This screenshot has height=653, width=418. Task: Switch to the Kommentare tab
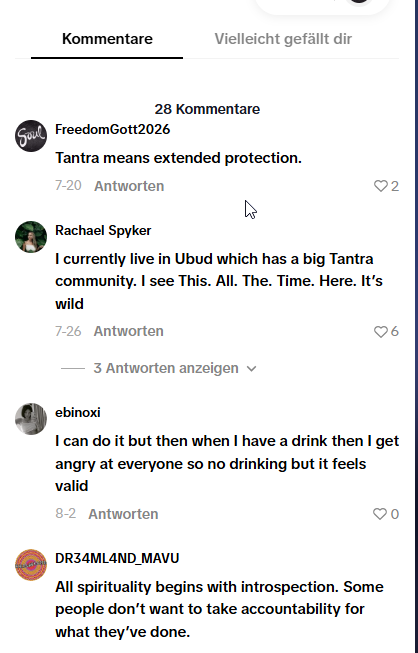tap(107, 39)
